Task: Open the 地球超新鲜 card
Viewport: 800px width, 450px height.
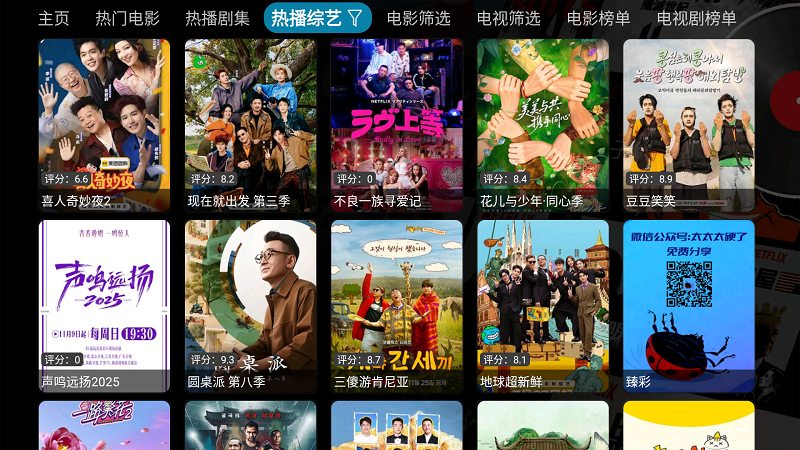Action: [542, 306]
